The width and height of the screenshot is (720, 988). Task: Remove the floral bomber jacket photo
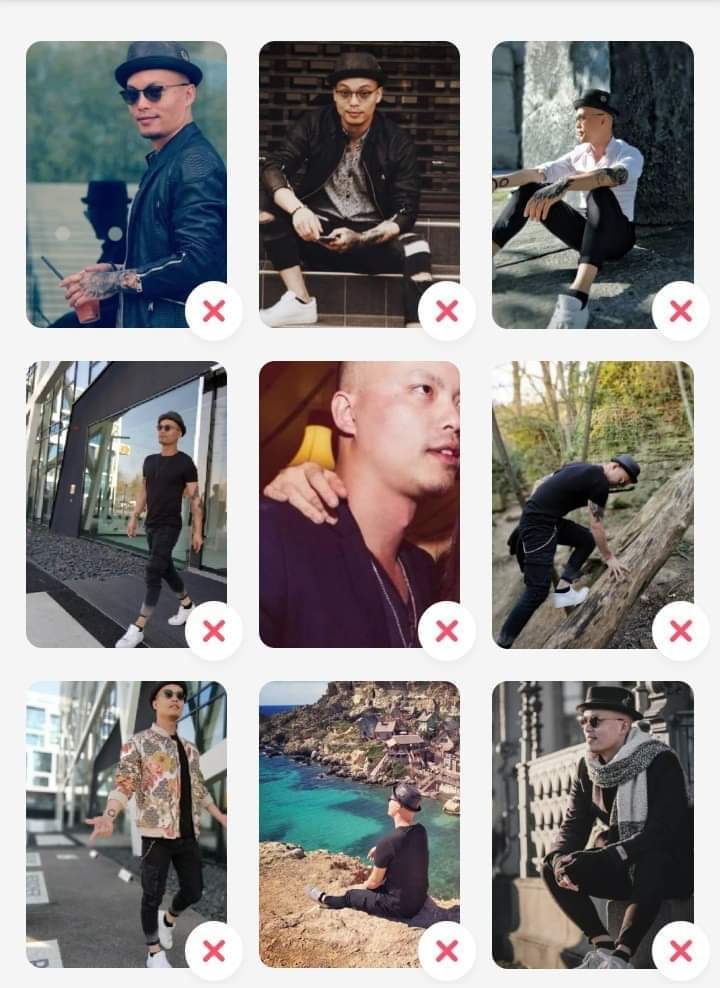(x=213, y=951)
